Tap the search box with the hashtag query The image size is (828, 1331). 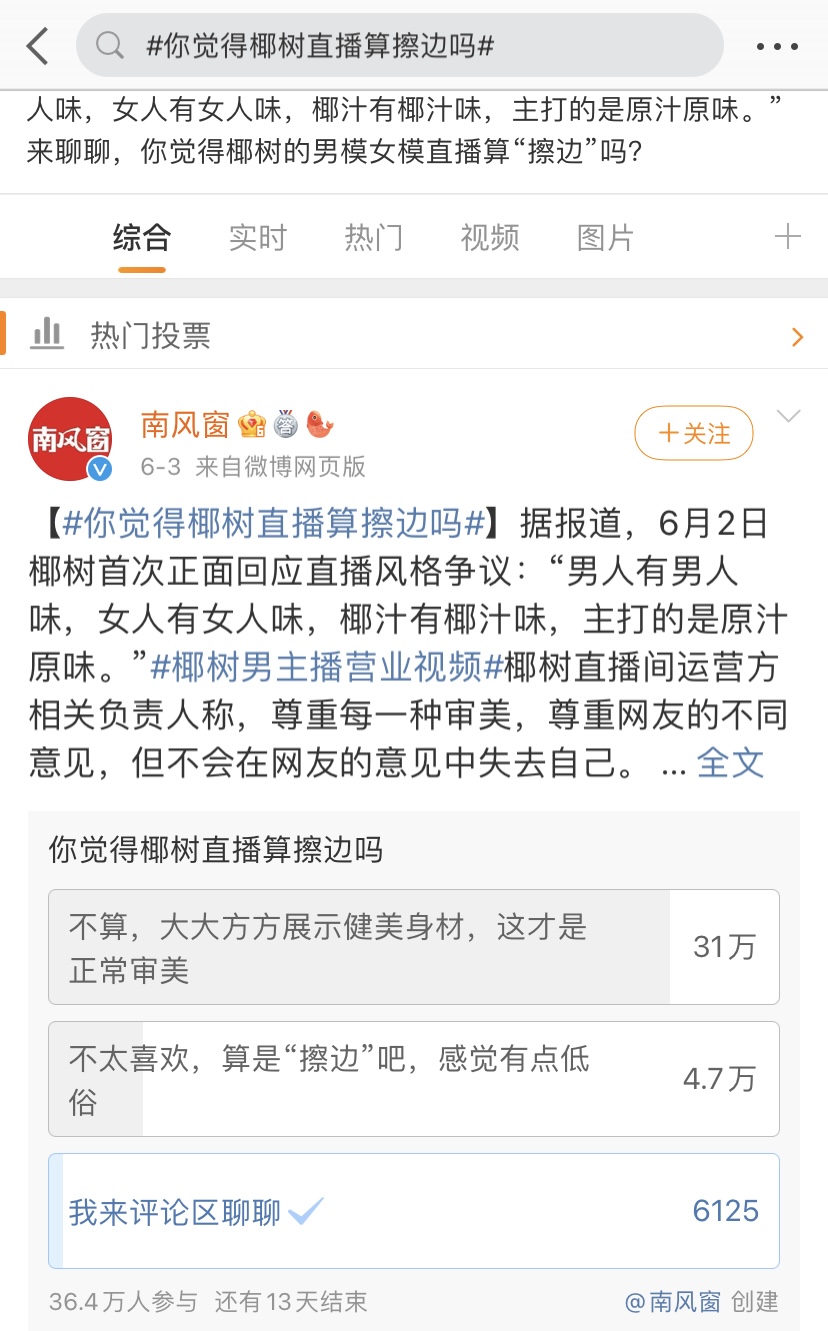[x=400, y=46]
